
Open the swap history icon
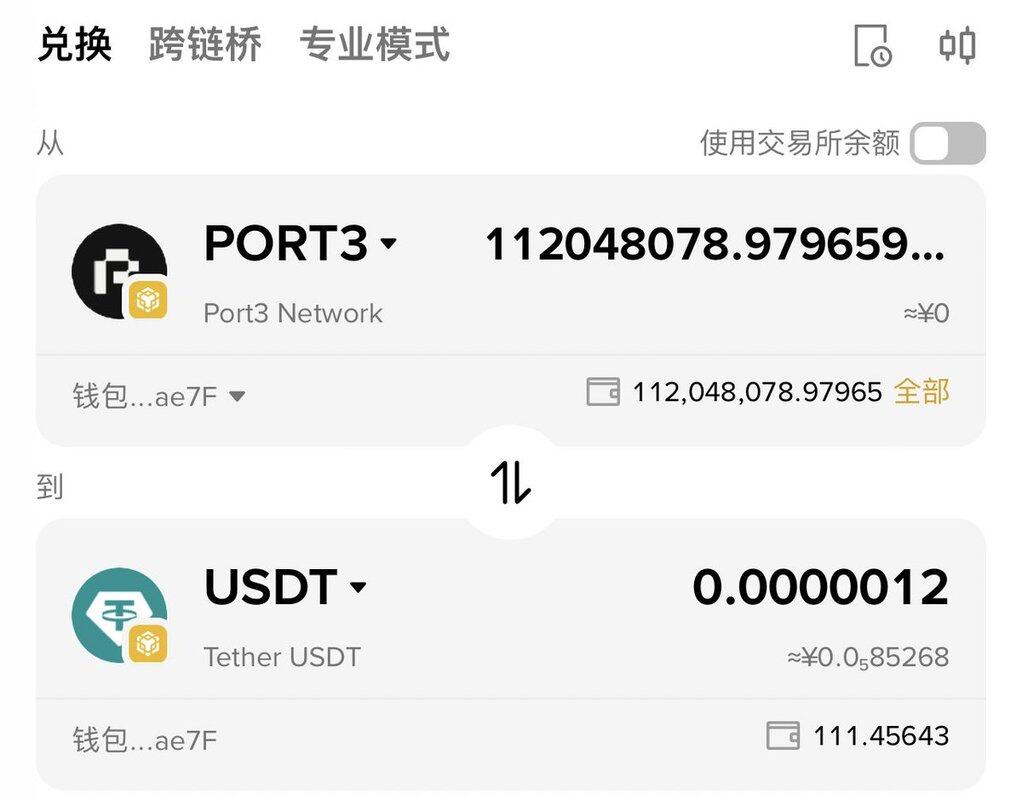click(872, 46)
